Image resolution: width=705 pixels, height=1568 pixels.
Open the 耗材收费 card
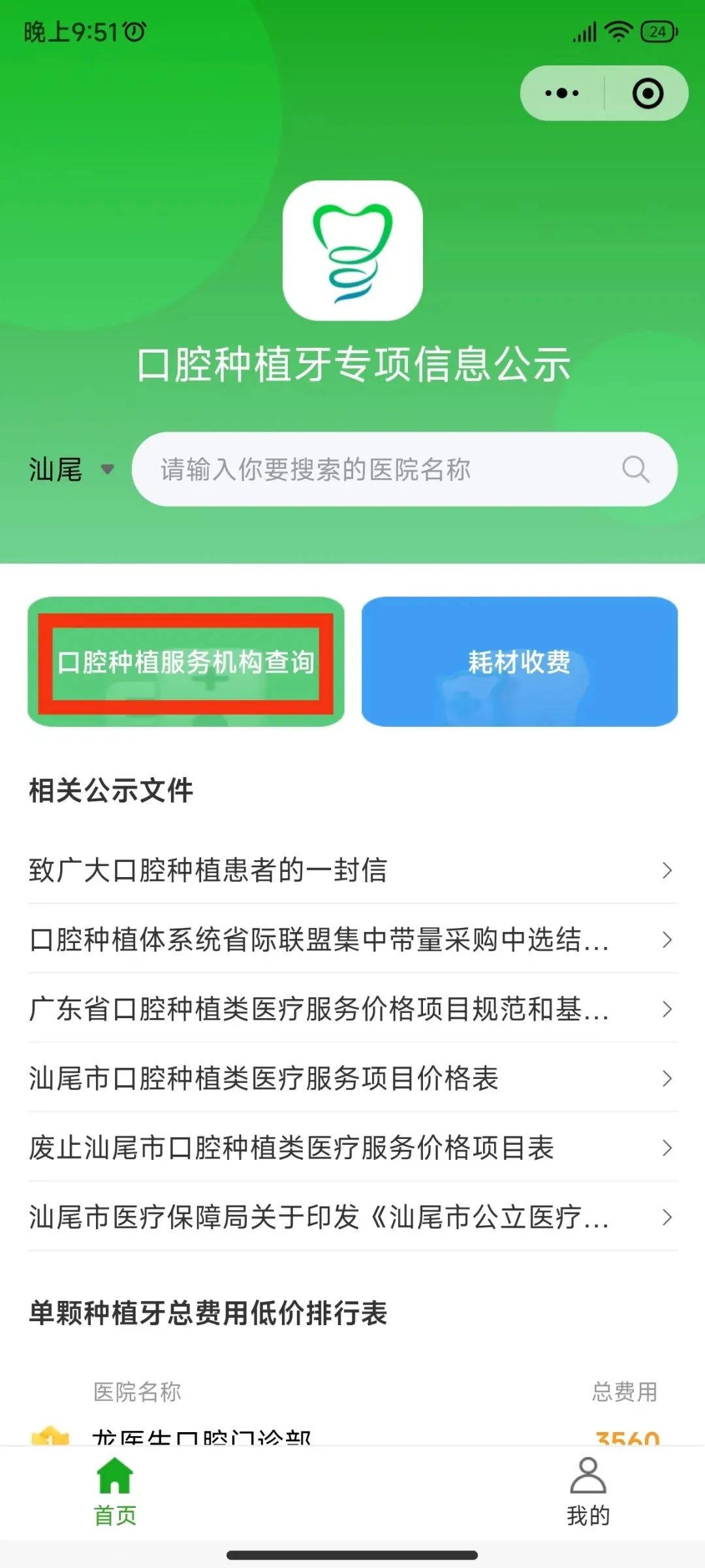click(x=520, y=662)
